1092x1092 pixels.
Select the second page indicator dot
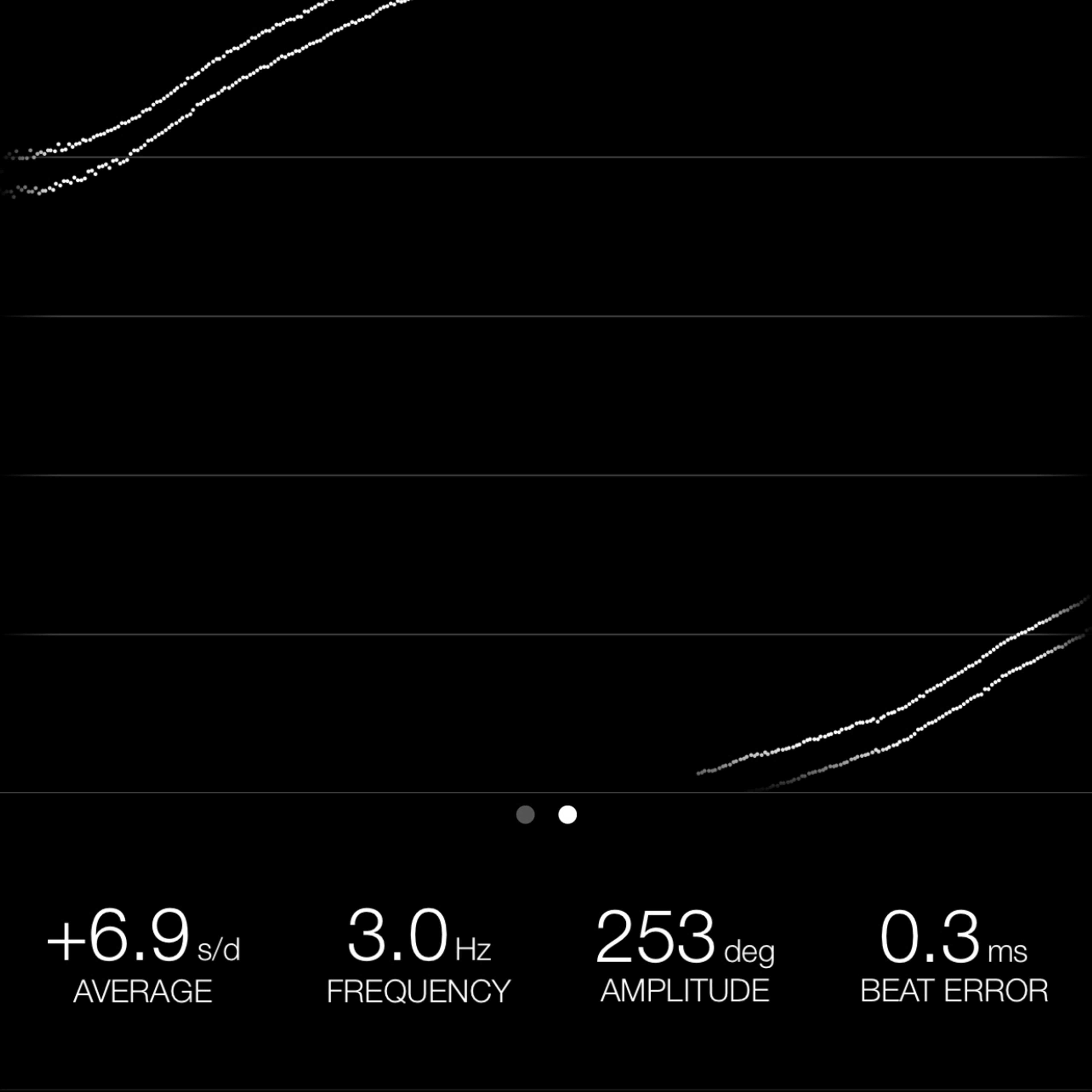pos(568,814)
